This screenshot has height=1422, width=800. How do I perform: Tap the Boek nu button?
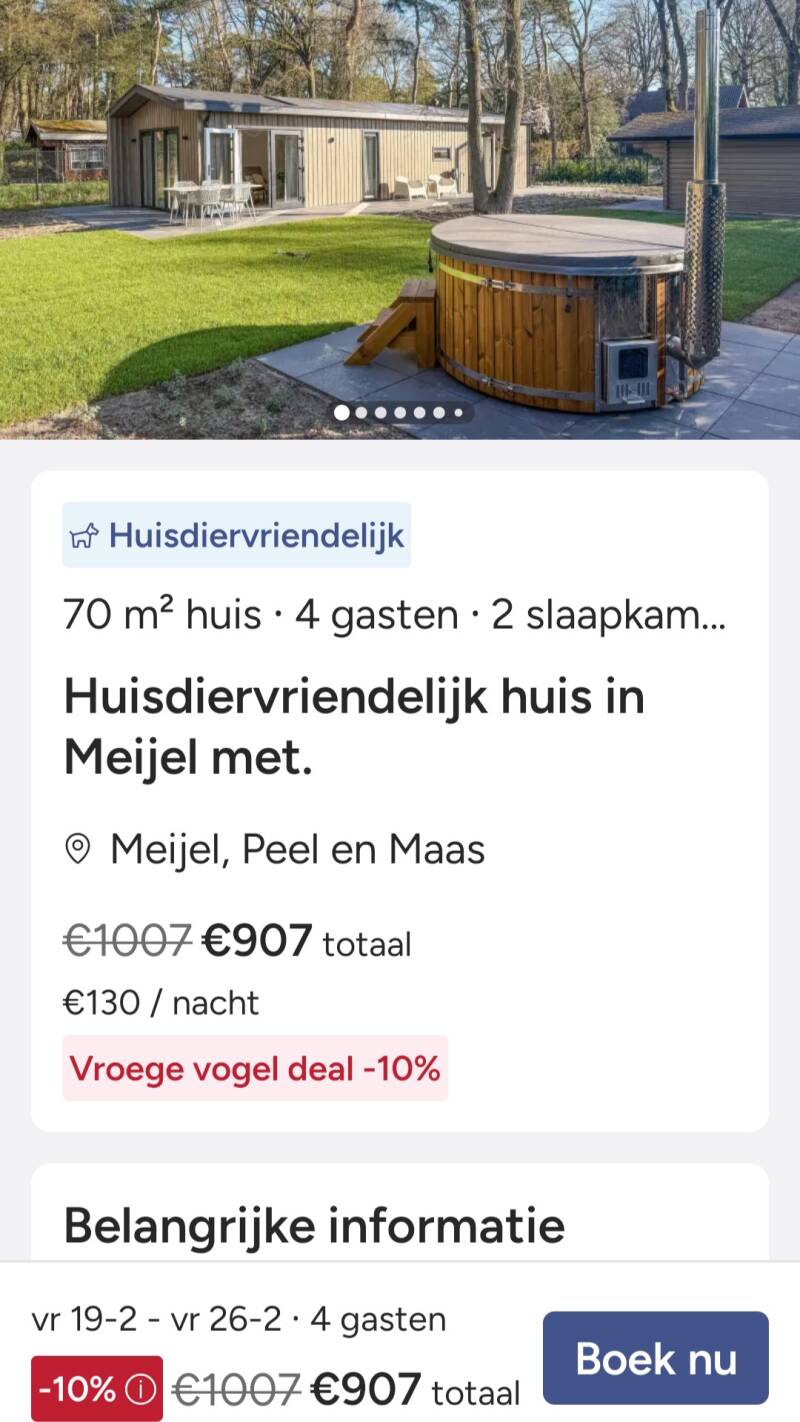click(x=655, y=1358)
